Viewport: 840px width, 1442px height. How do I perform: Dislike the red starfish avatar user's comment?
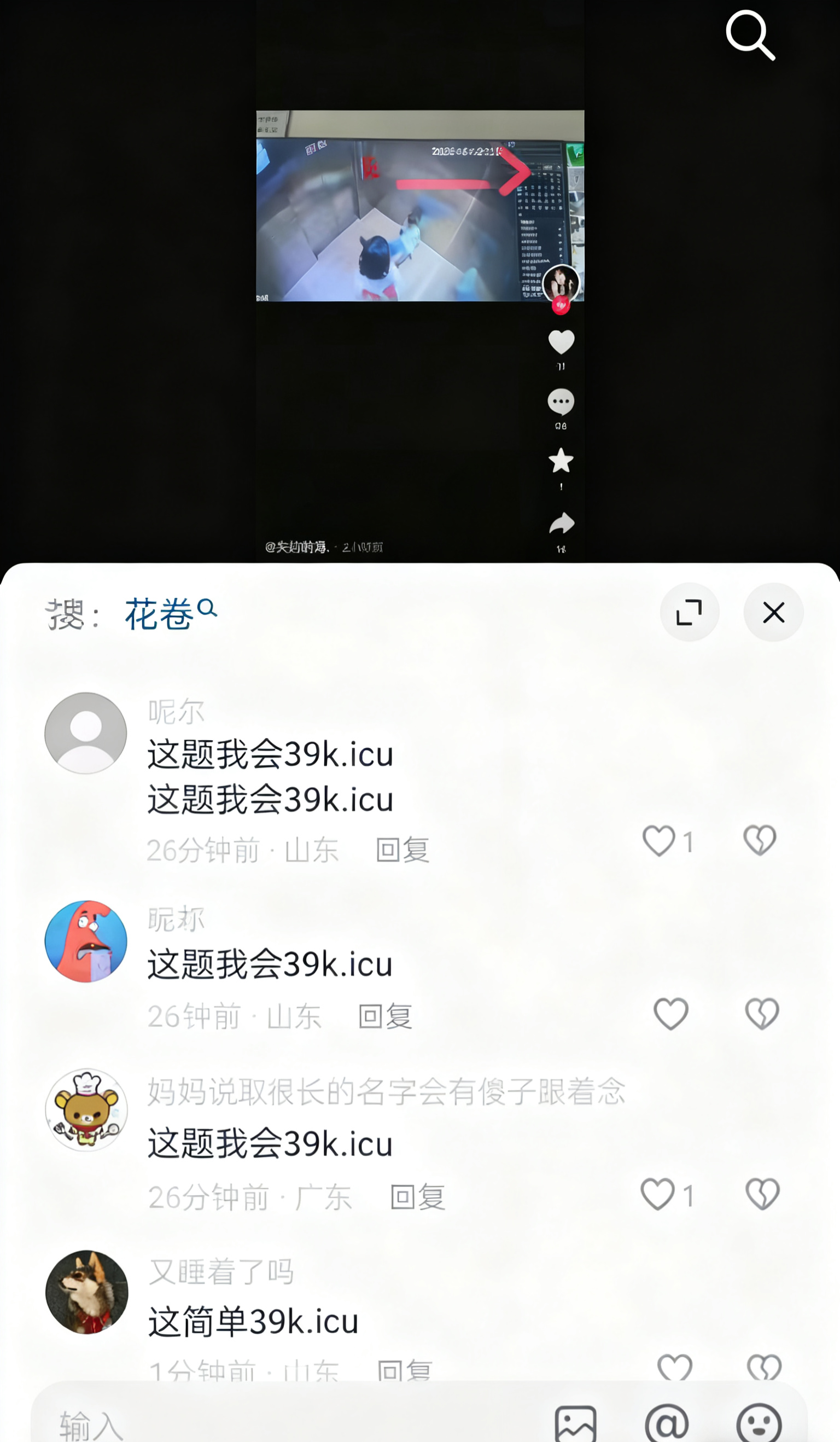point(762,1014)
